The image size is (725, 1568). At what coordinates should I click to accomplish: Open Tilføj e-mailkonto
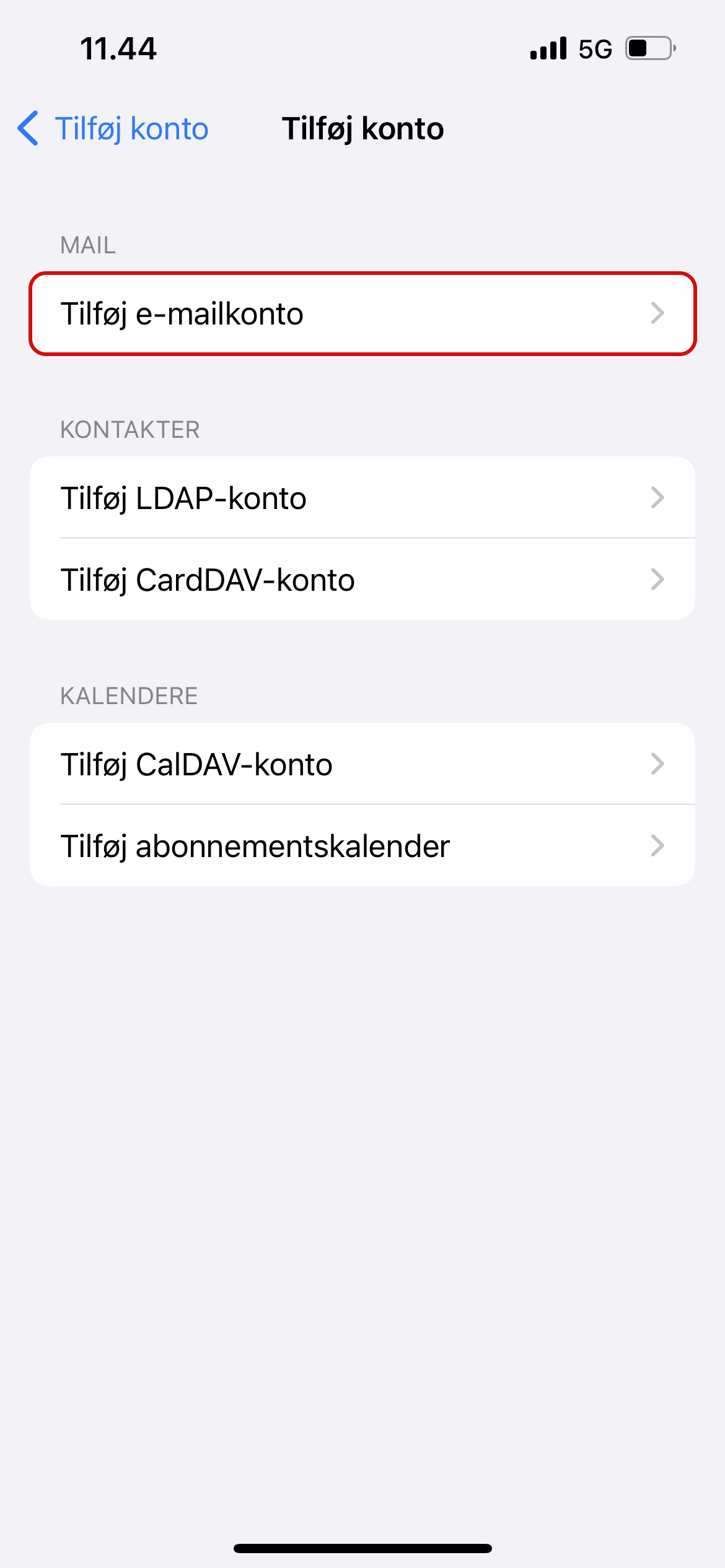tap(362, 313)
